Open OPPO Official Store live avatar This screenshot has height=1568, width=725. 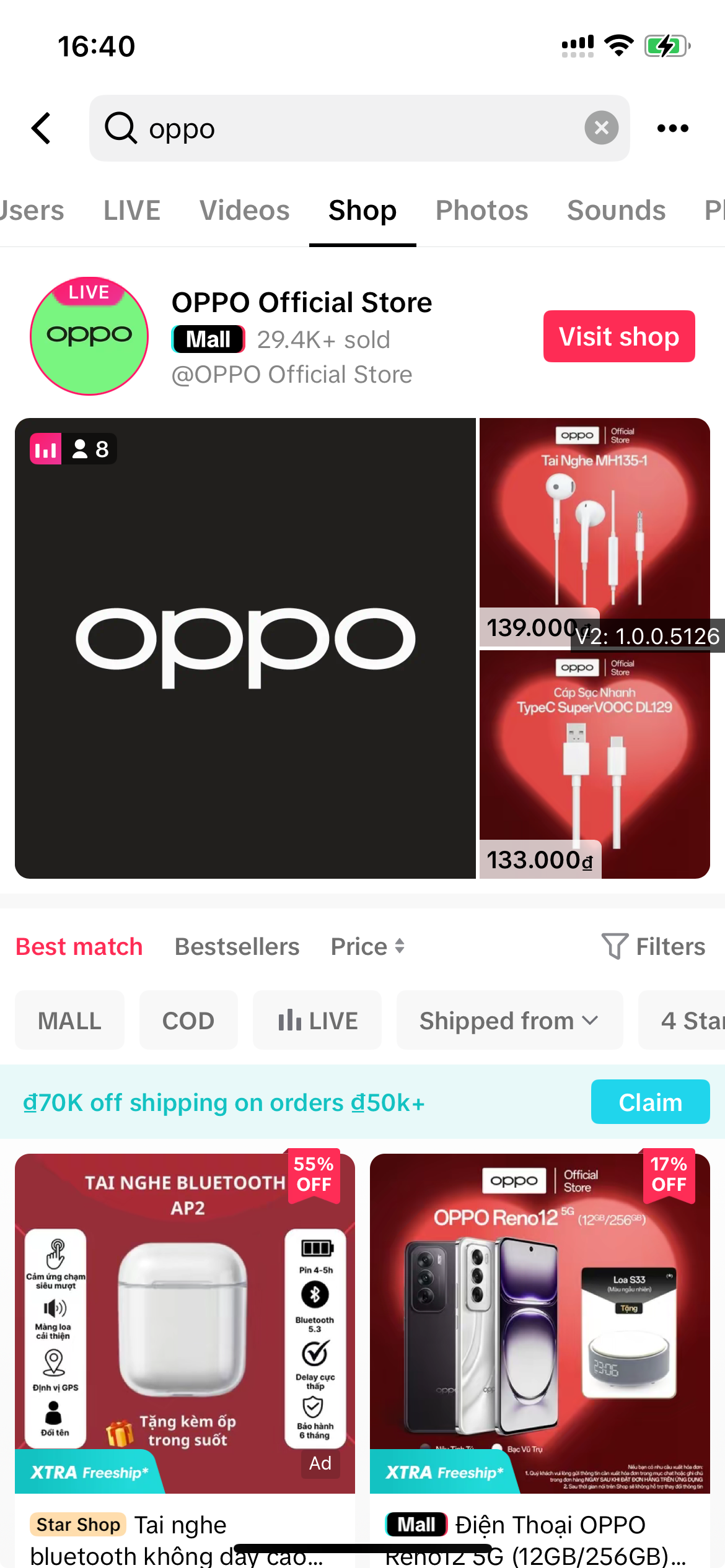tap(89, 336)
